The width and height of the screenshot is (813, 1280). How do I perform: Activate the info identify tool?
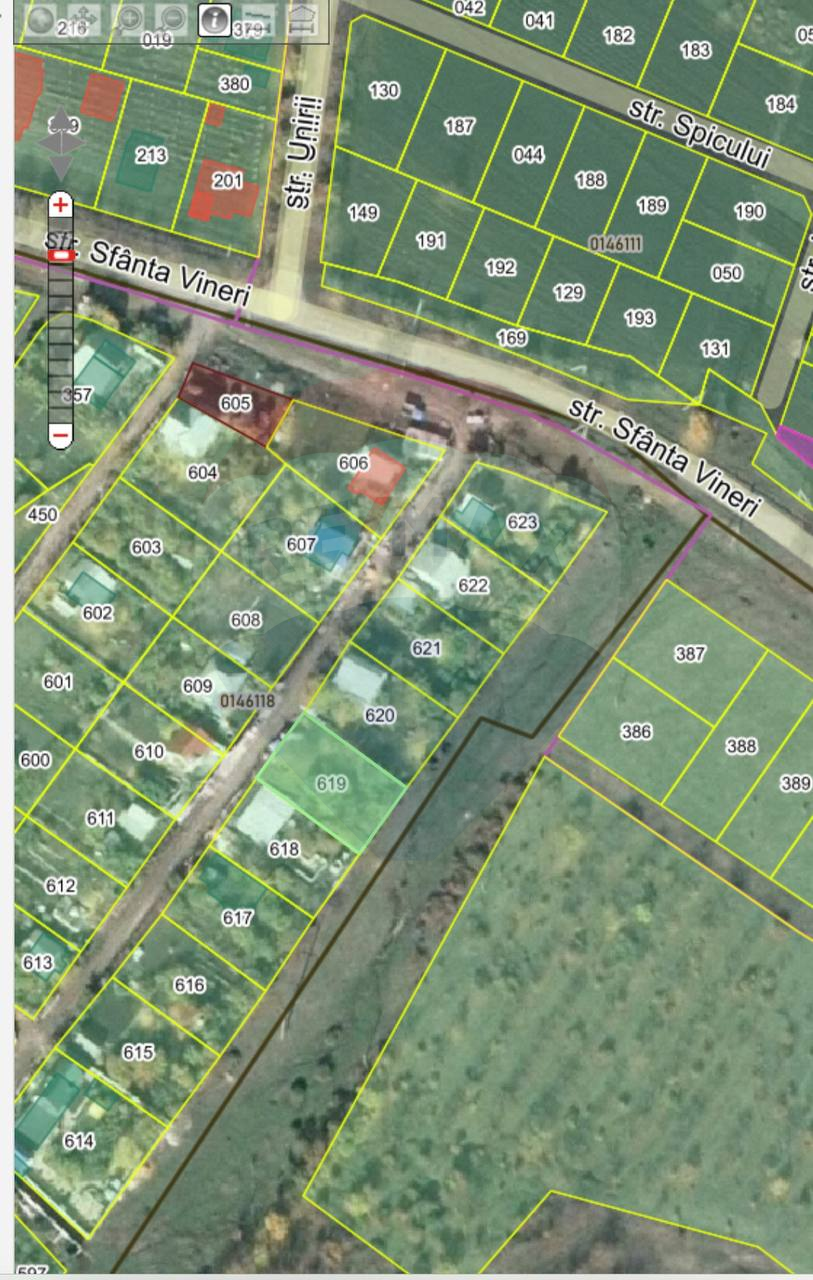tap(214, 19)
